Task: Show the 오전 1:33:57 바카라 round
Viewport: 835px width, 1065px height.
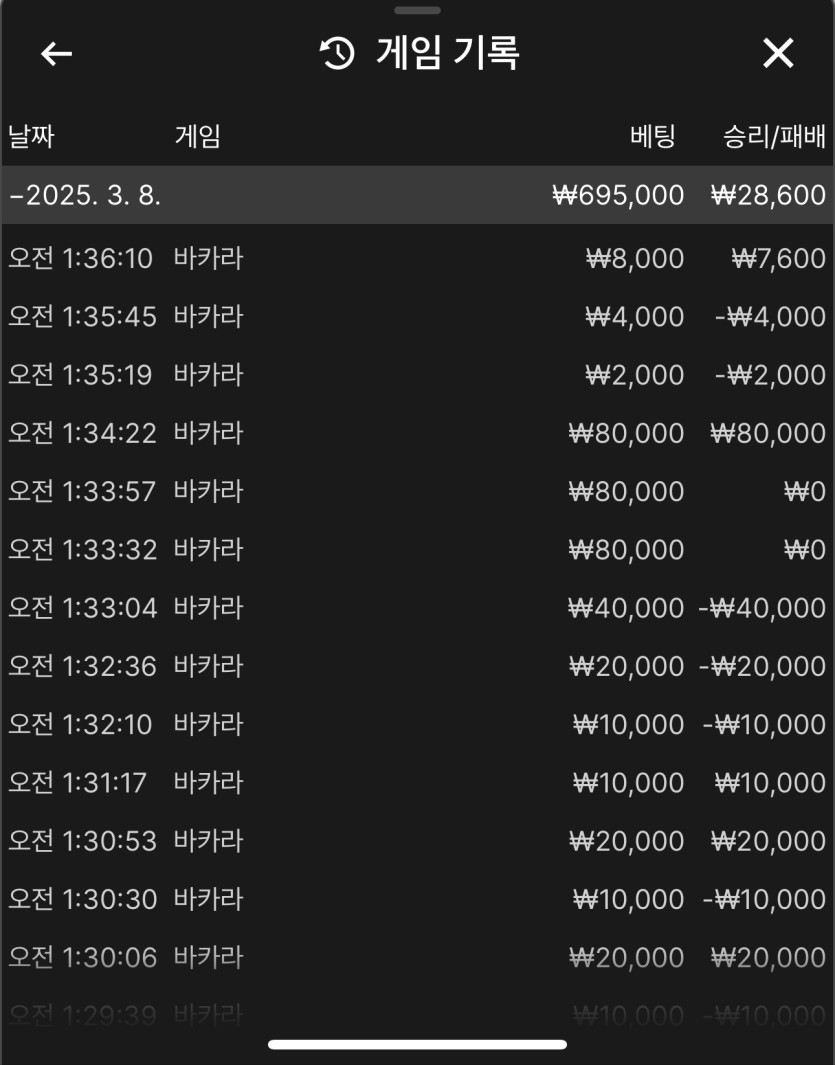Action: coord(417,491)
